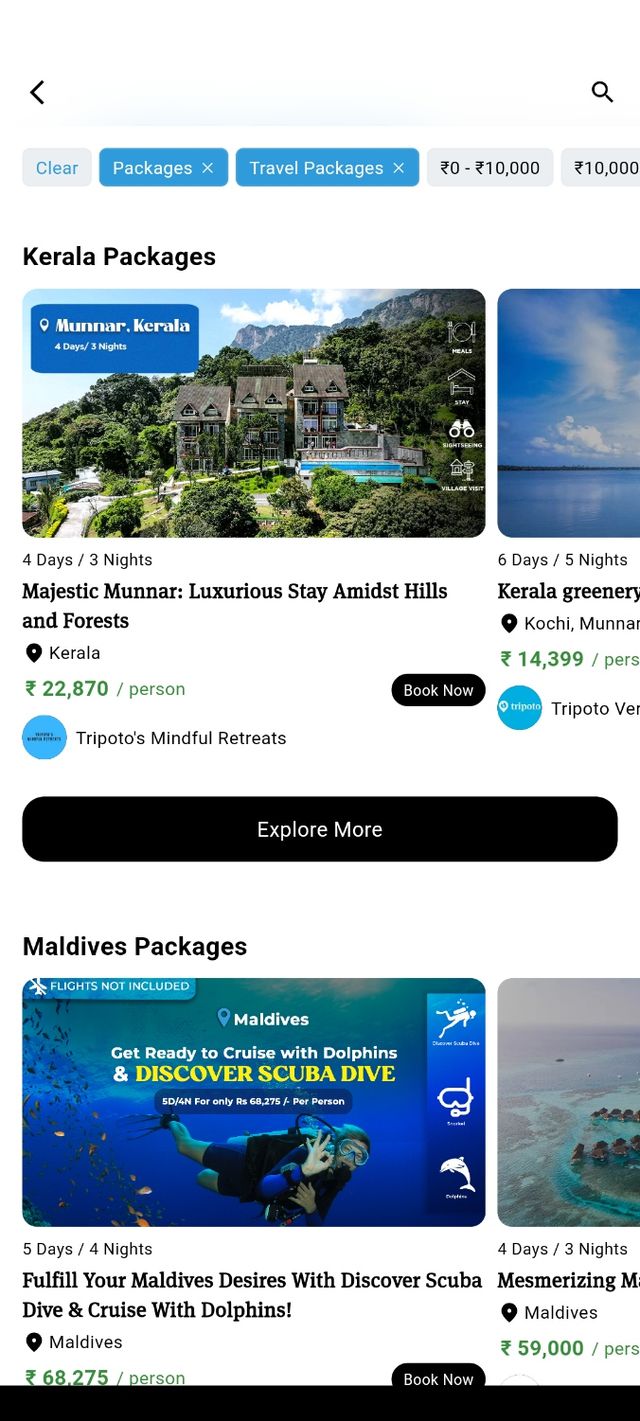This screenshot has height=1421, width=640.
Task: Go back using the arrow icon
Action: 38,93
